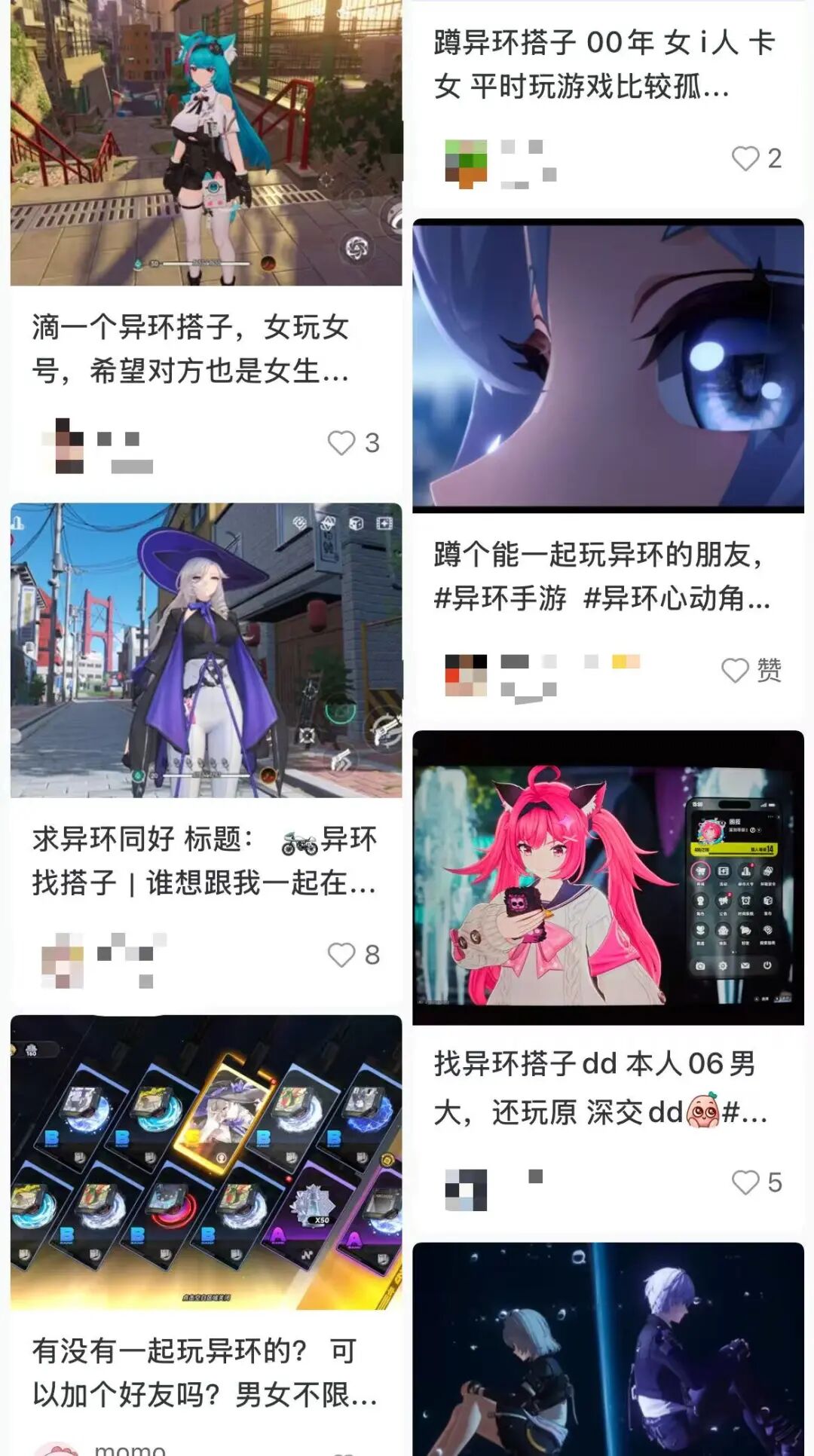Tap the camera icon on the in-game phone menu

(700, 965)
